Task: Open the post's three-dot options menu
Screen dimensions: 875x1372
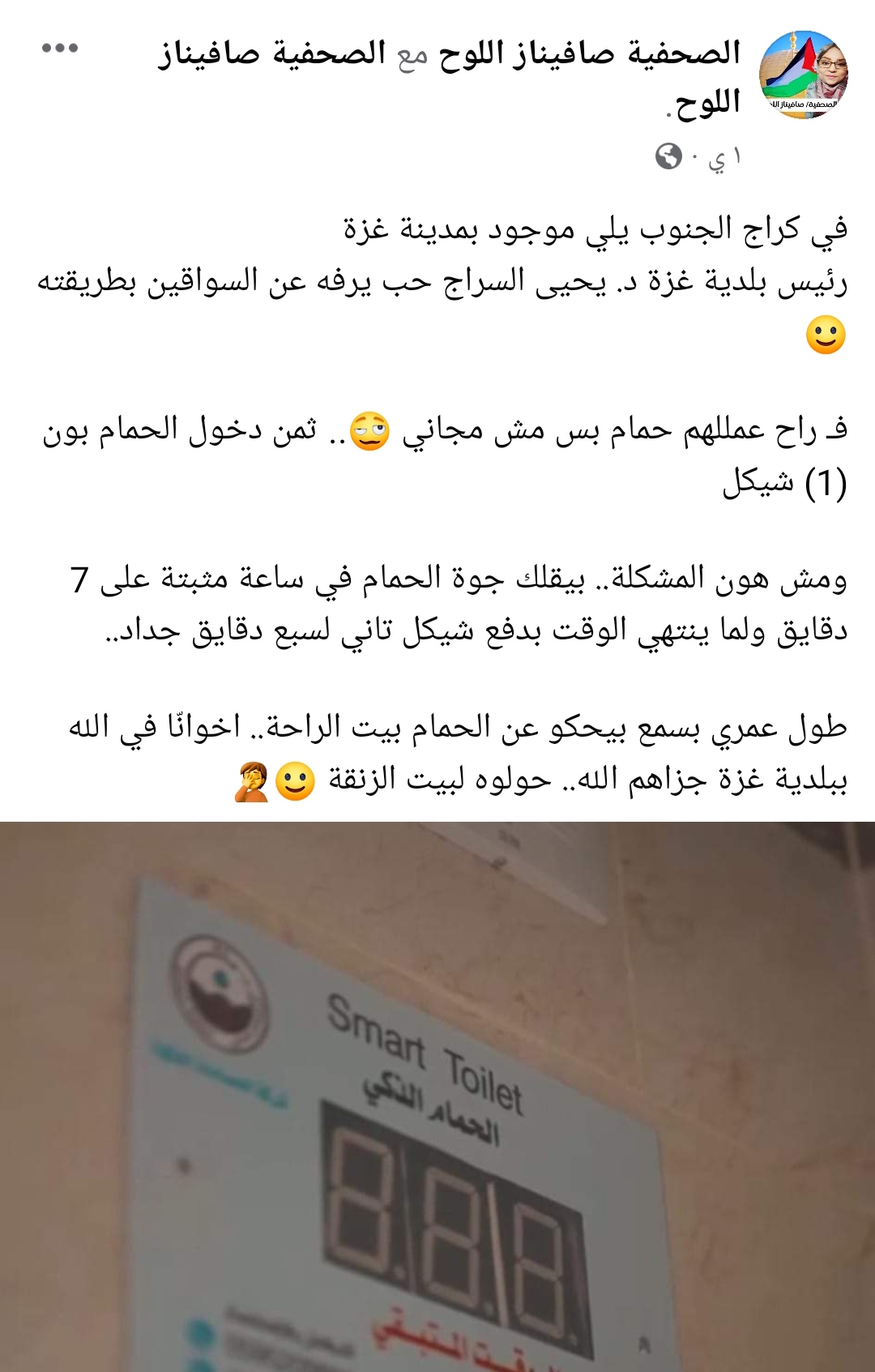Action: point(60,49)
